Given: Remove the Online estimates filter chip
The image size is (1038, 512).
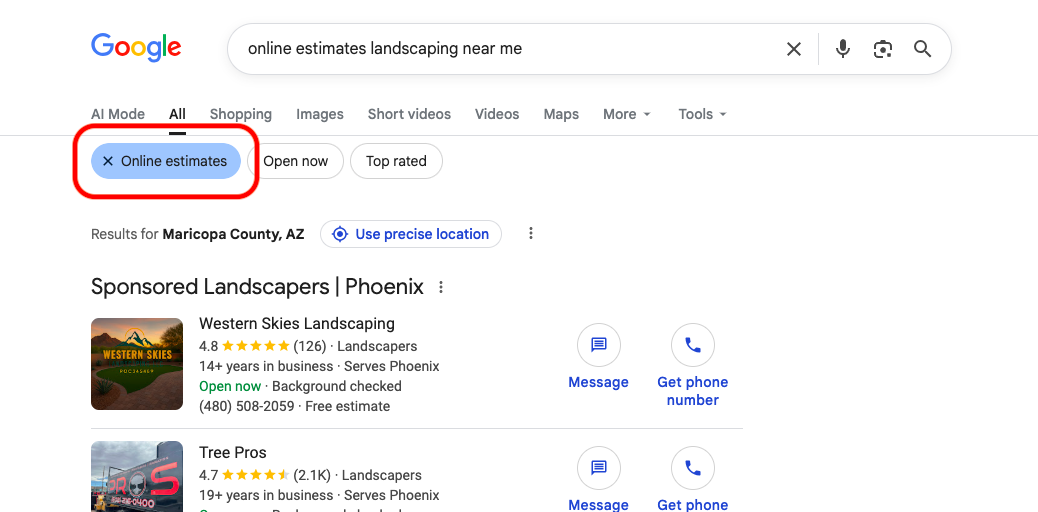Looking at the screenshot, I should (x=165, y=161).
